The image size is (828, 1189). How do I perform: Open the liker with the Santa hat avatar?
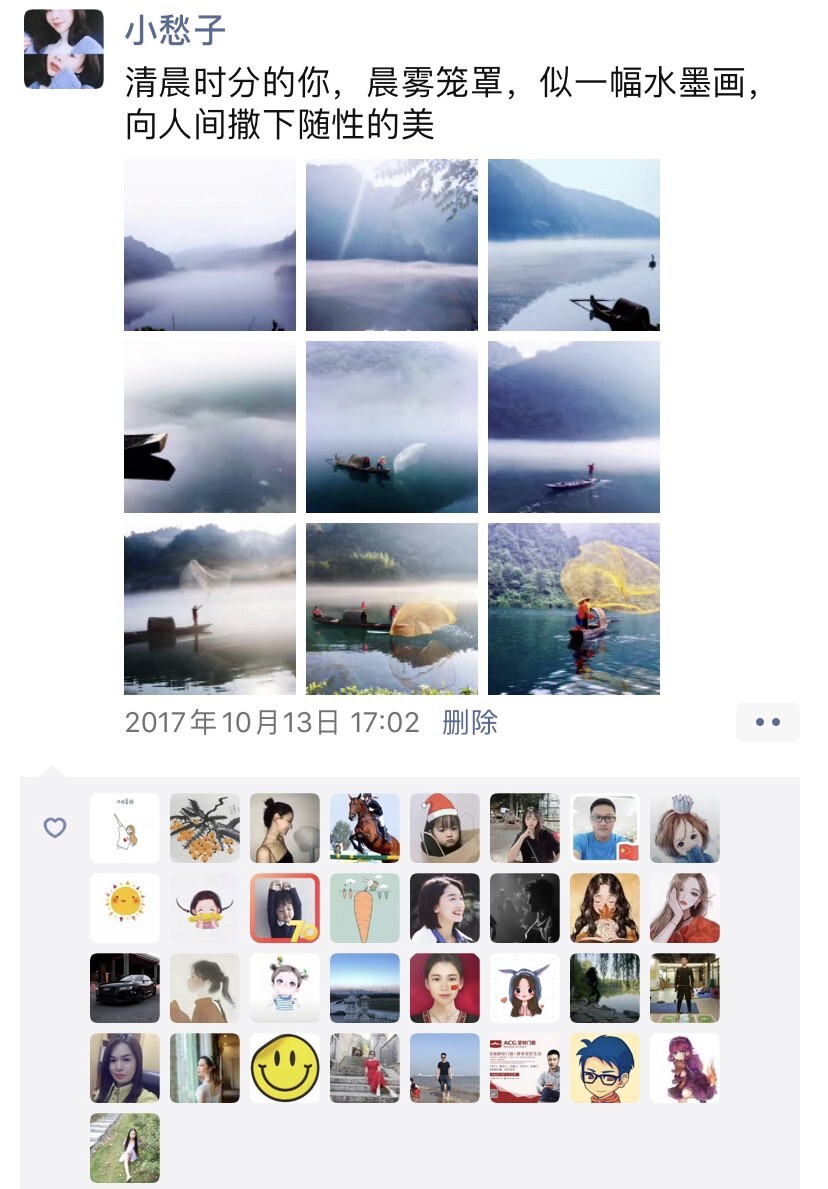point(445,828)
